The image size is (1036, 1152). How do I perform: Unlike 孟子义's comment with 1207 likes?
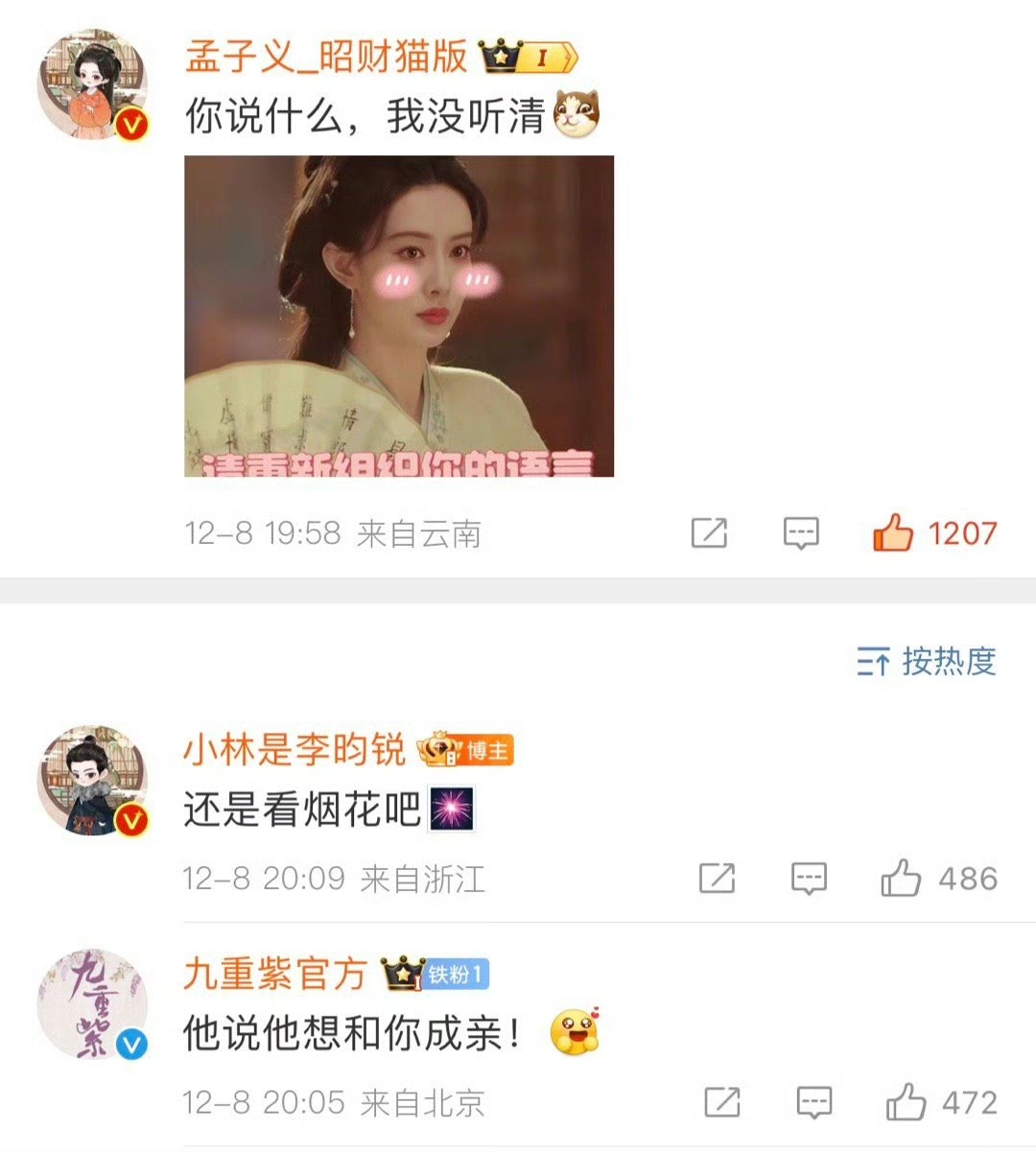tap(893, 532)
